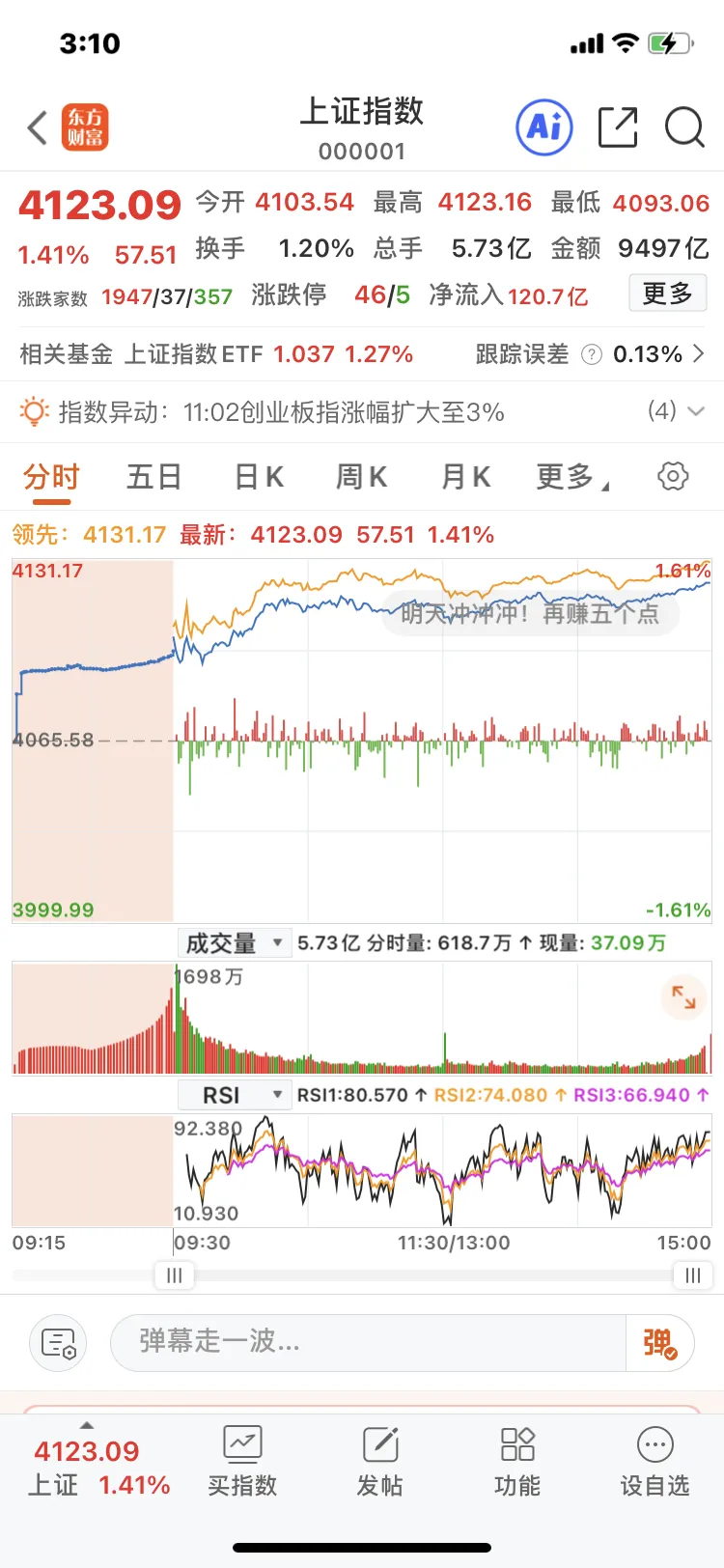Image resolution: width=724 pixels, height=1568 pixels.
Task: Switch to the 五日 chart tab
Action: coord(153,477)
